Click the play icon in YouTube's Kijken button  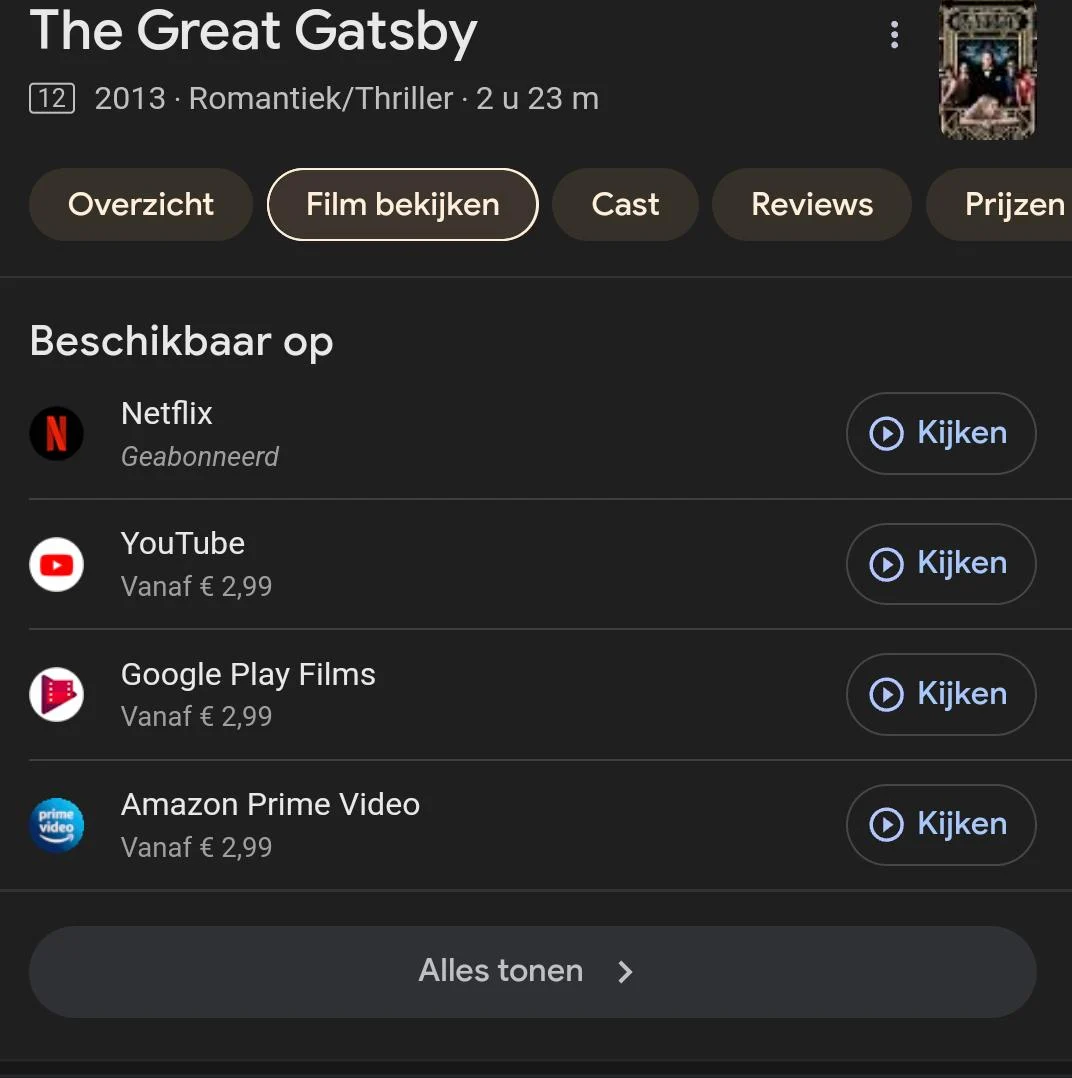886,564
